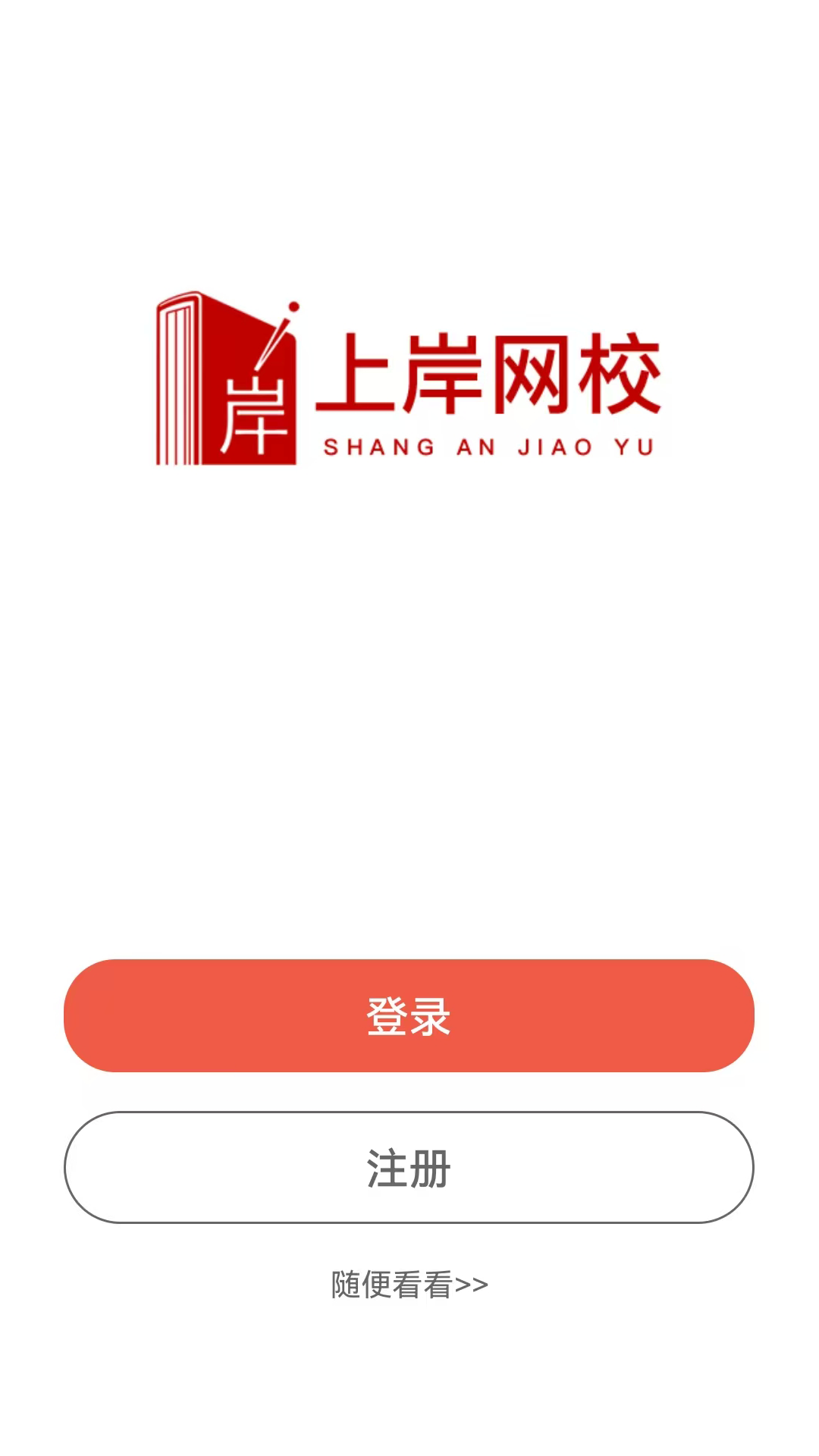This screenshot has height=1456, width=819.
Task: Tap the orange 登录 rounded bar
Action: click(x=409, y=1018)
